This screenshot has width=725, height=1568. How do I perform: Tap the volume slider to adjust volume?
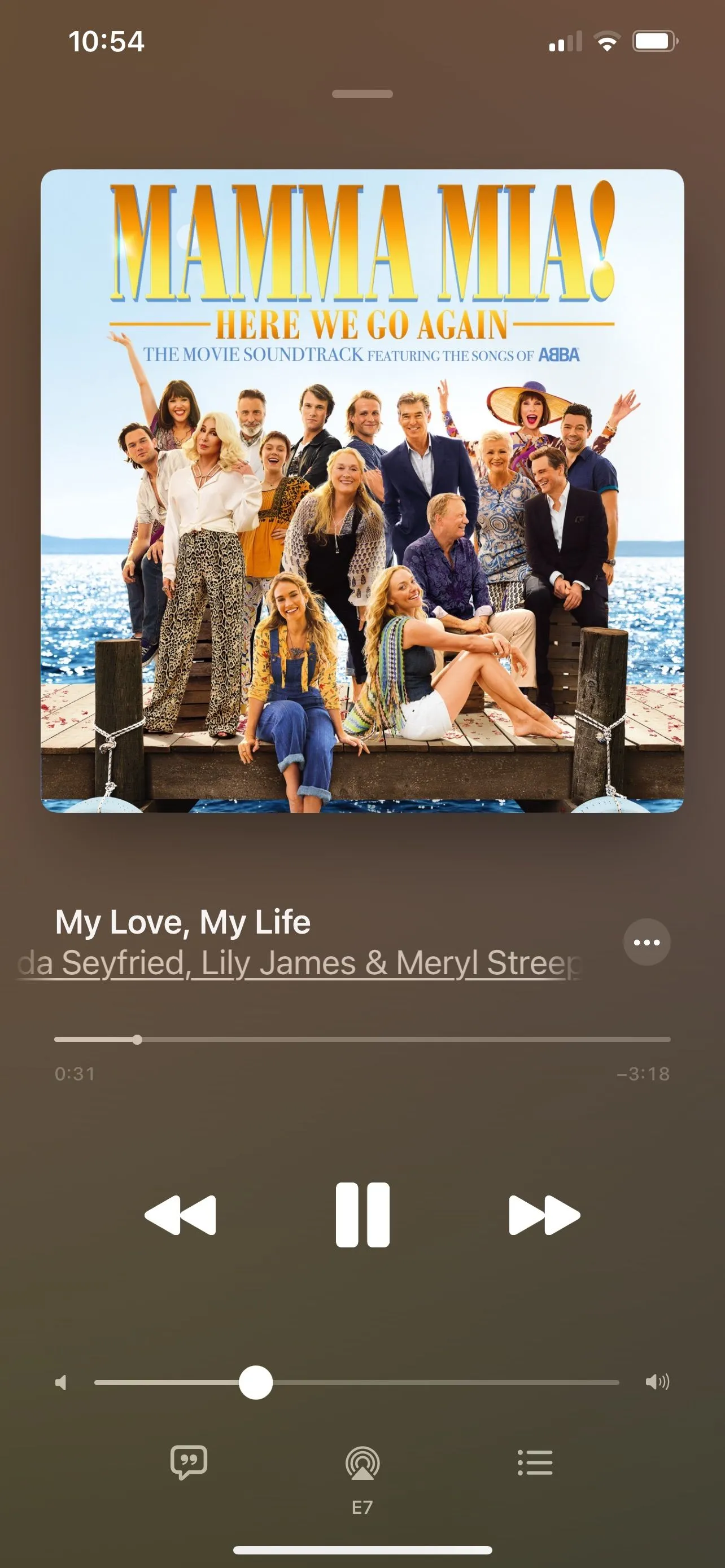(x=356, y=1382)
